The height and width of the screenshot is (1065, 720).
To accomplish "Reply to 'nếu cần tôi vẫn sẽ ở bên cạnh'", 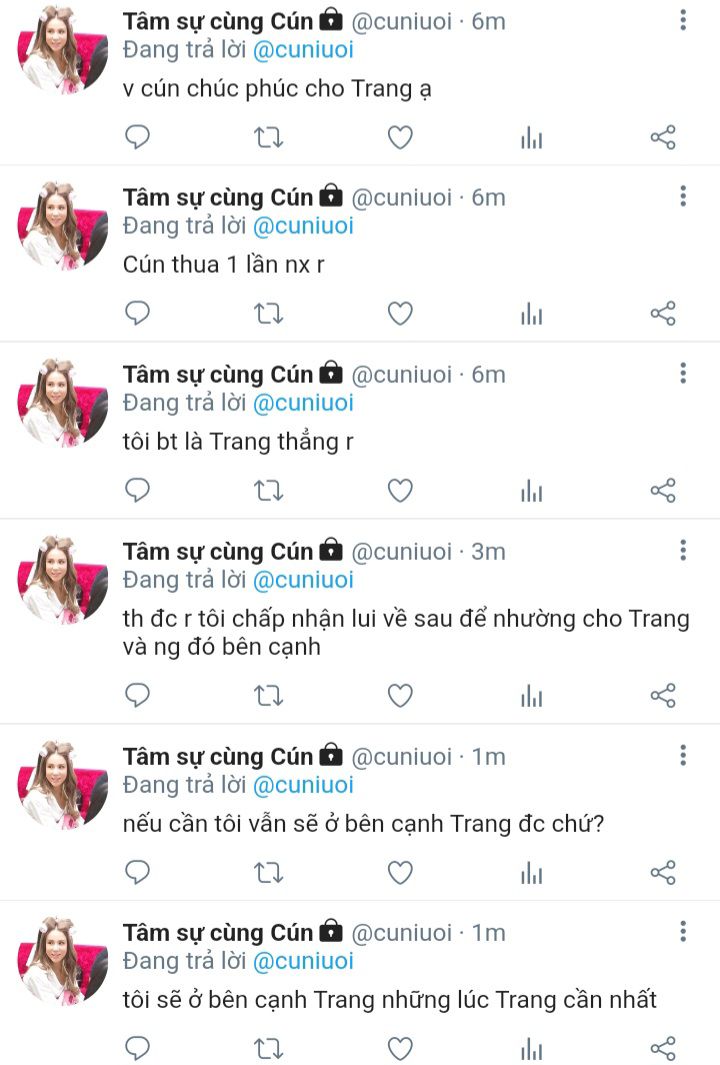I will pos(137,872).
